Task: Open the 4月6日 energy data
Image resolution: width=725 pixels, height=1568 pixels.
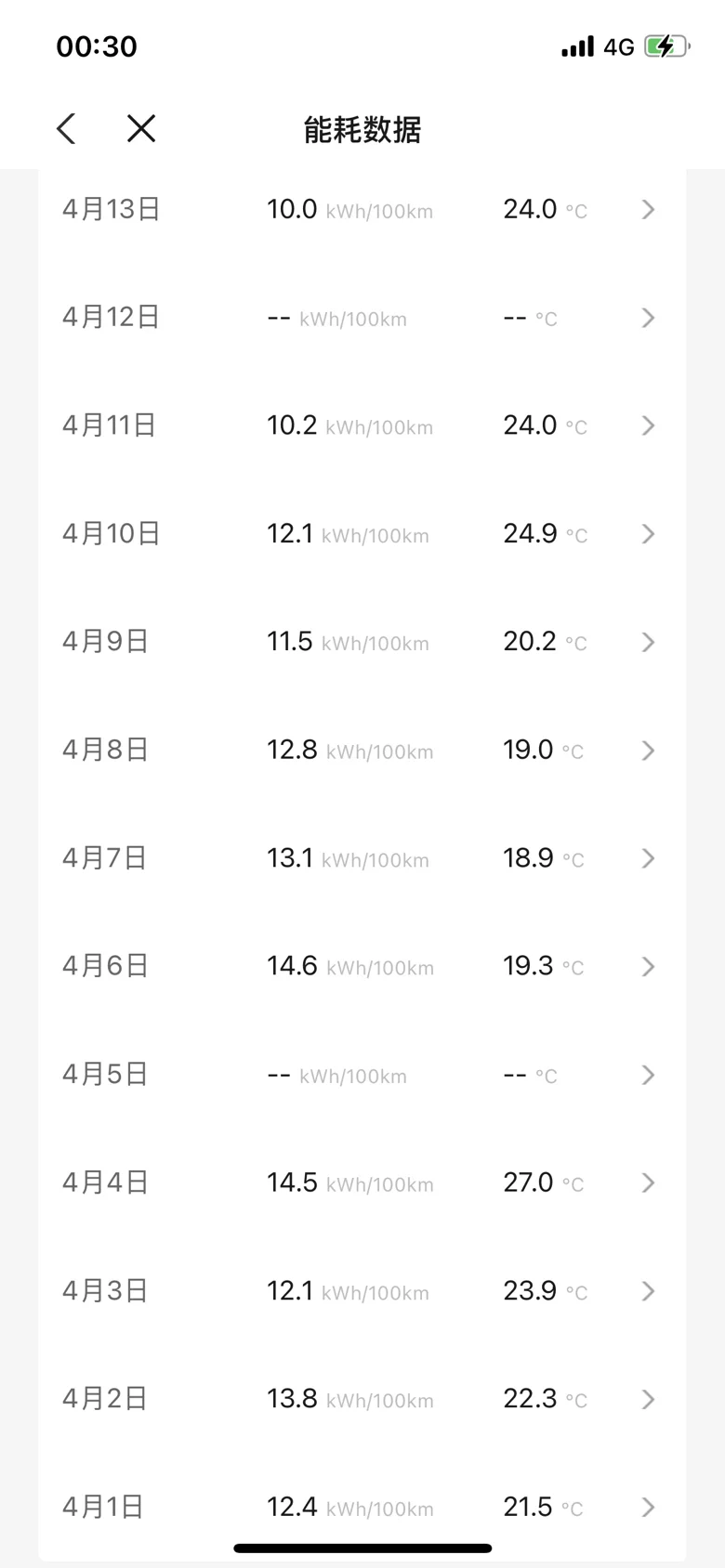Action: pyautogui.click(x=362, y=966)
